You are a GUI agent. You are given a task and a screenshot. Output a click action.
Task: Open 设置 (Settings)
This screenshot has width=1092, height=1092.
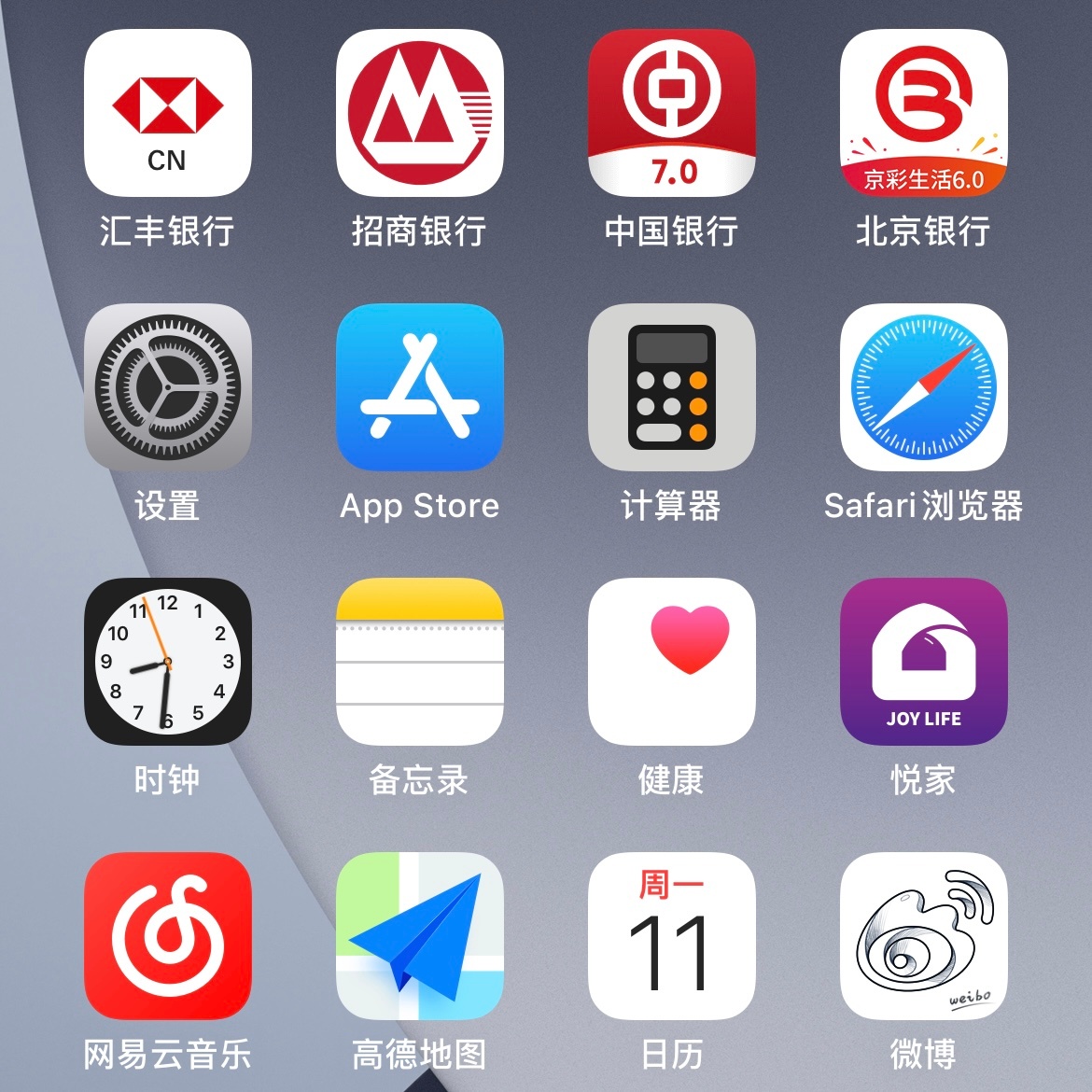(168, 386)
